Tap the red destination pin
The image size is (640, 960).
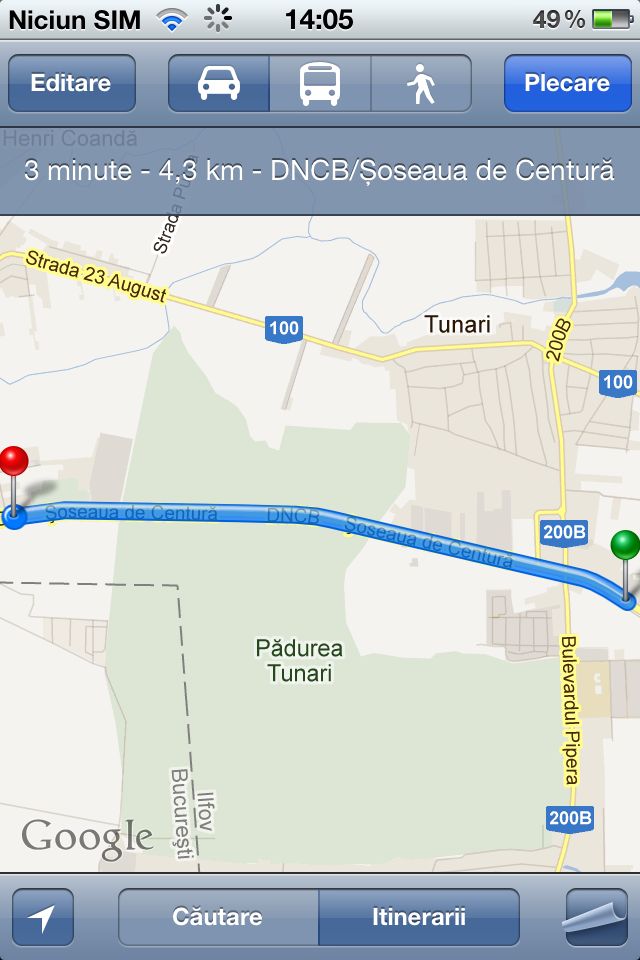pos(14,463)
